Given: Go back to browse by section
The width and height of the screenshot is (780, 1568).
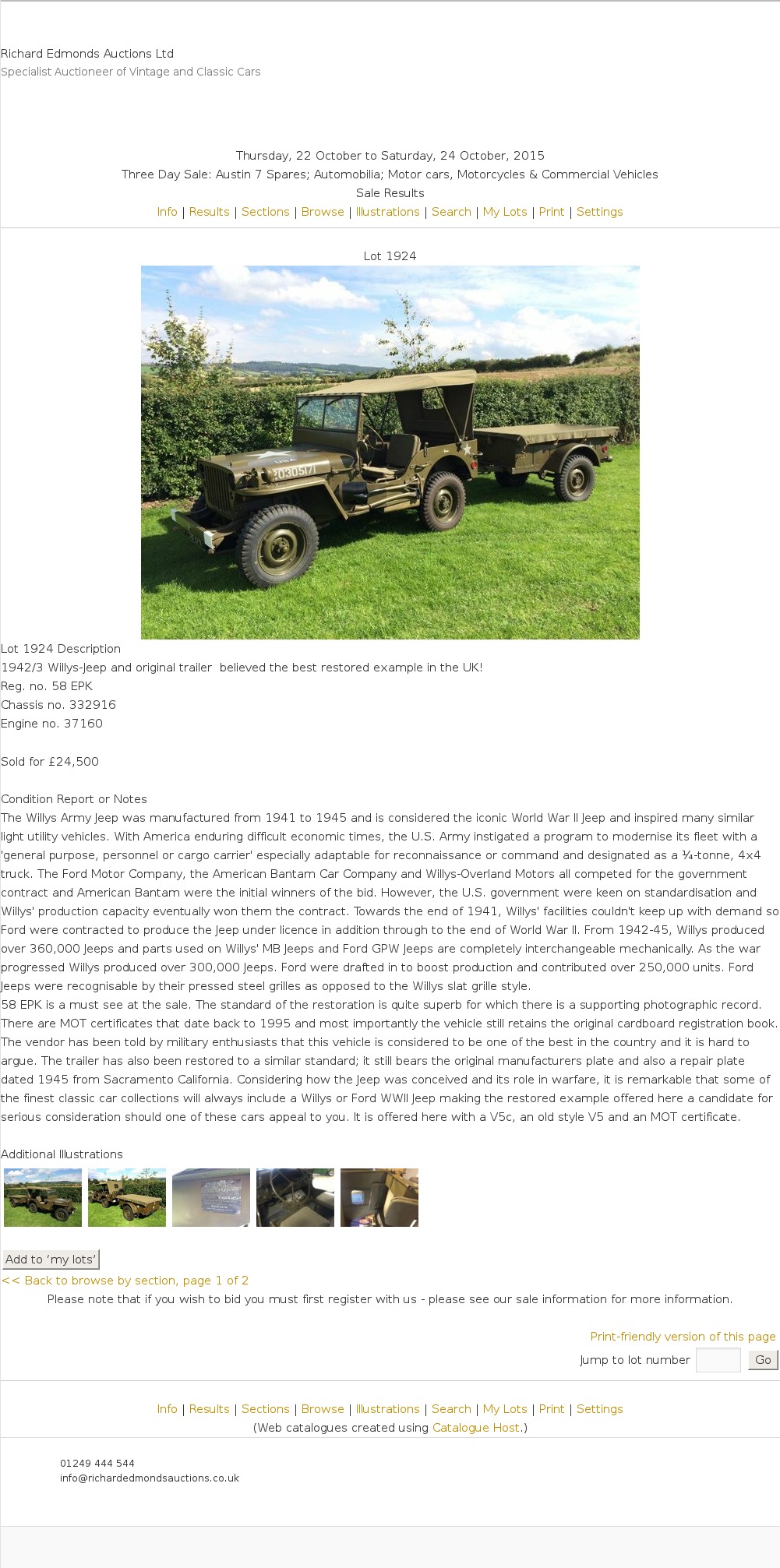Looking at the screenshot, I should pos(125,1281).
